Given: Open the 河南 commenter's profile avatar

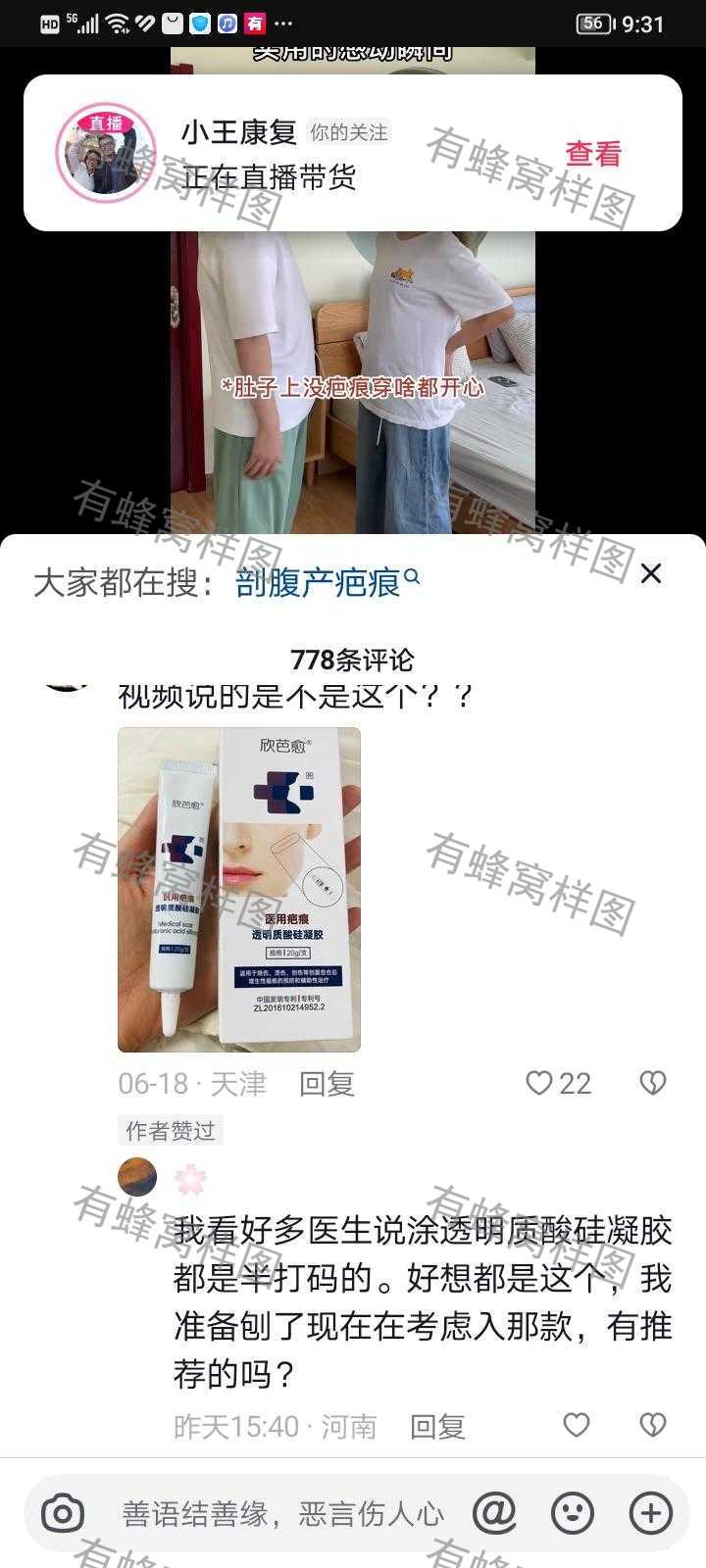Looking at the screenshot, I should click(x=137, y=1177).
